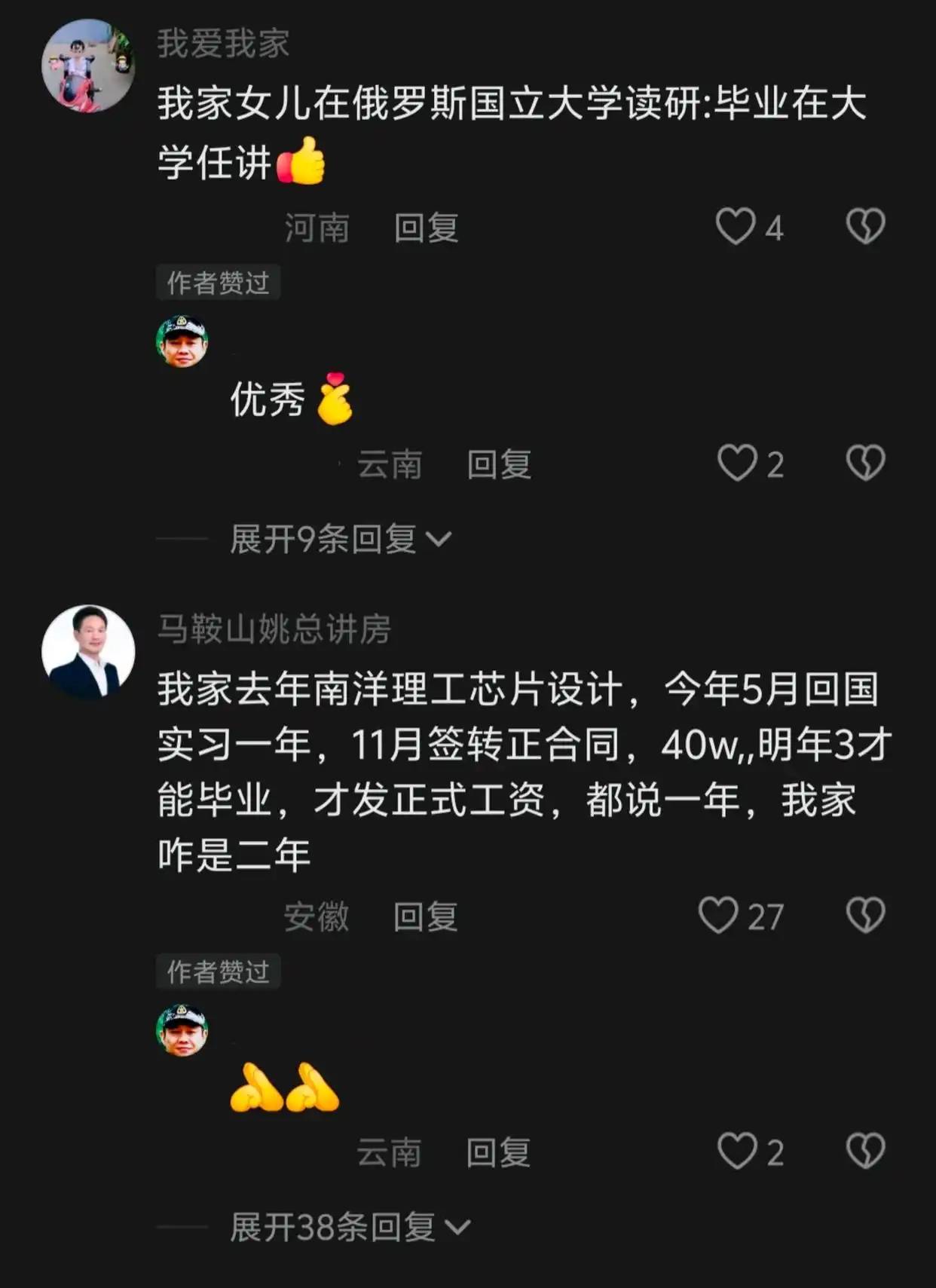
Task: Like 我爱我家's comment
Action: tap(735, 226)
